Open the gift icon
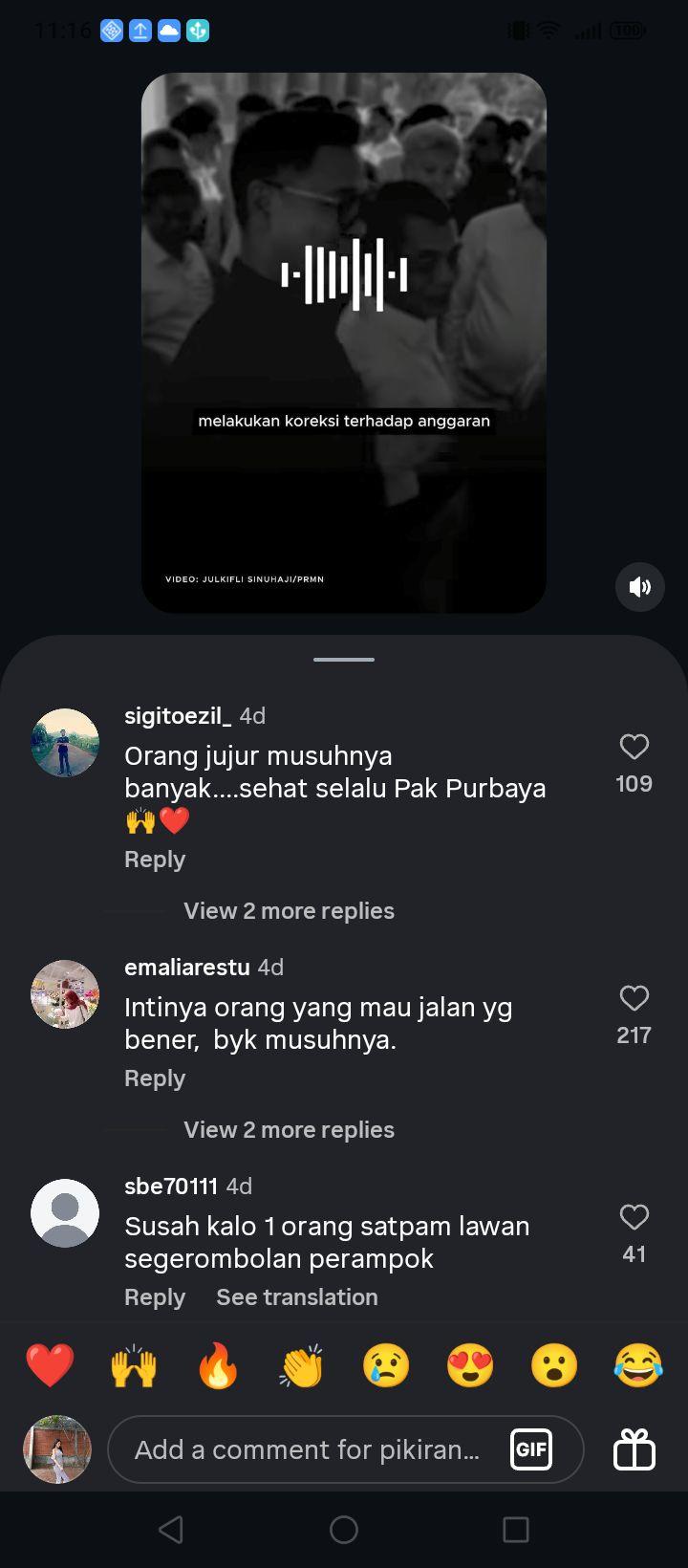The height and width of the screenshot is (1568, 688). point(634,1449)
